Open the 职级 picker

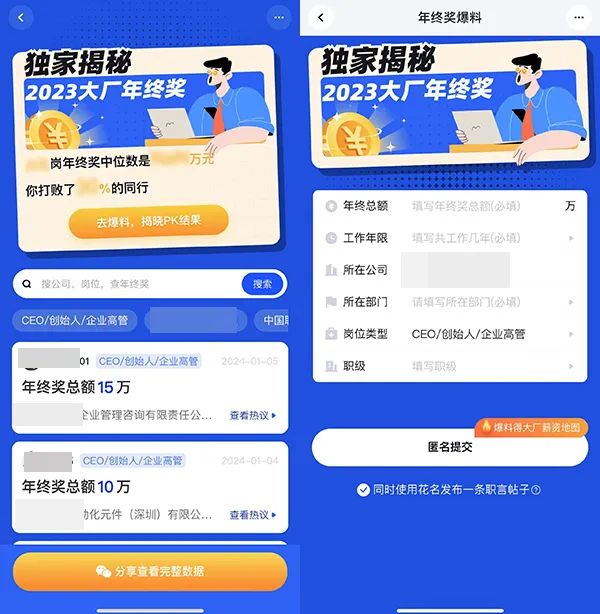[490, 366]
